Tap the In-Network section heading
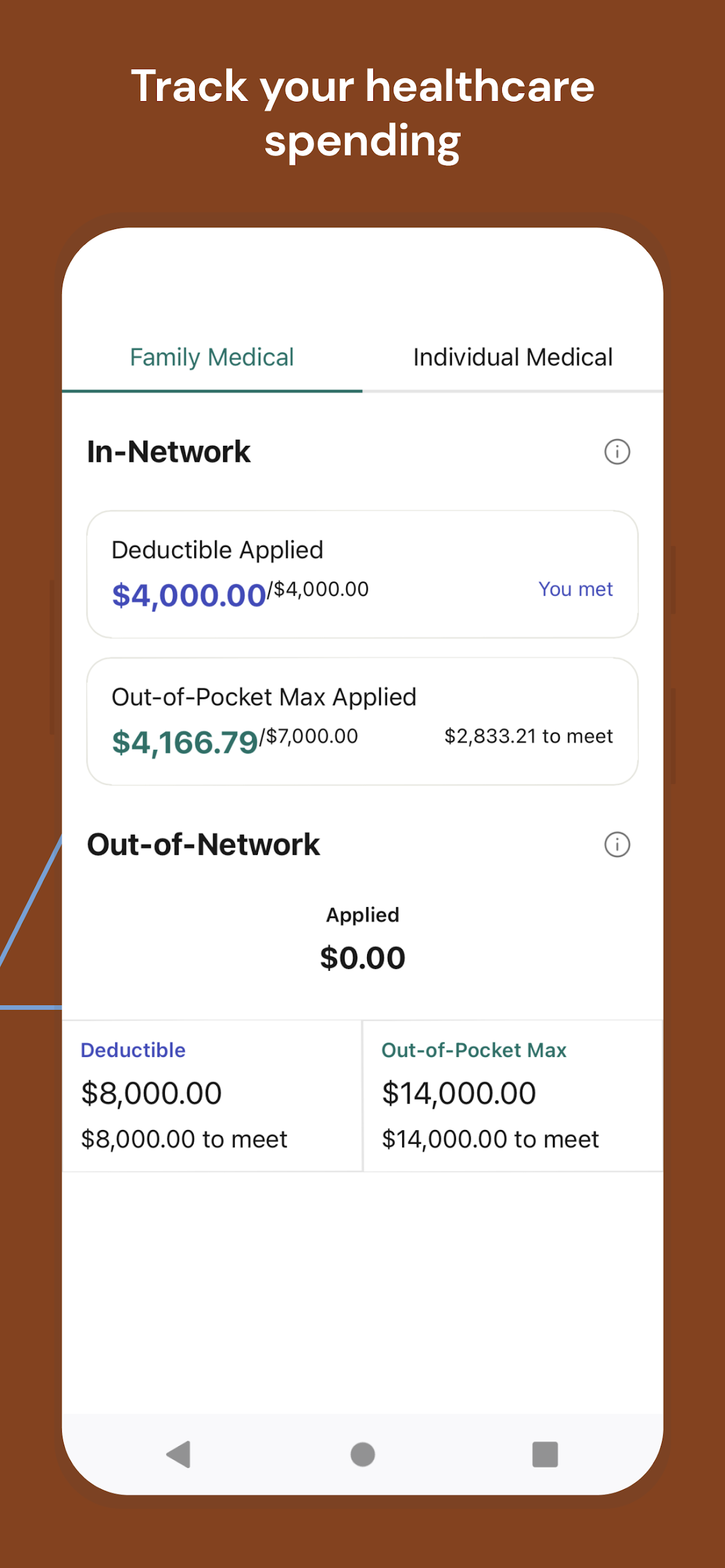The height and width of the screenshot is (1568, 725). (x=169, y=451)
